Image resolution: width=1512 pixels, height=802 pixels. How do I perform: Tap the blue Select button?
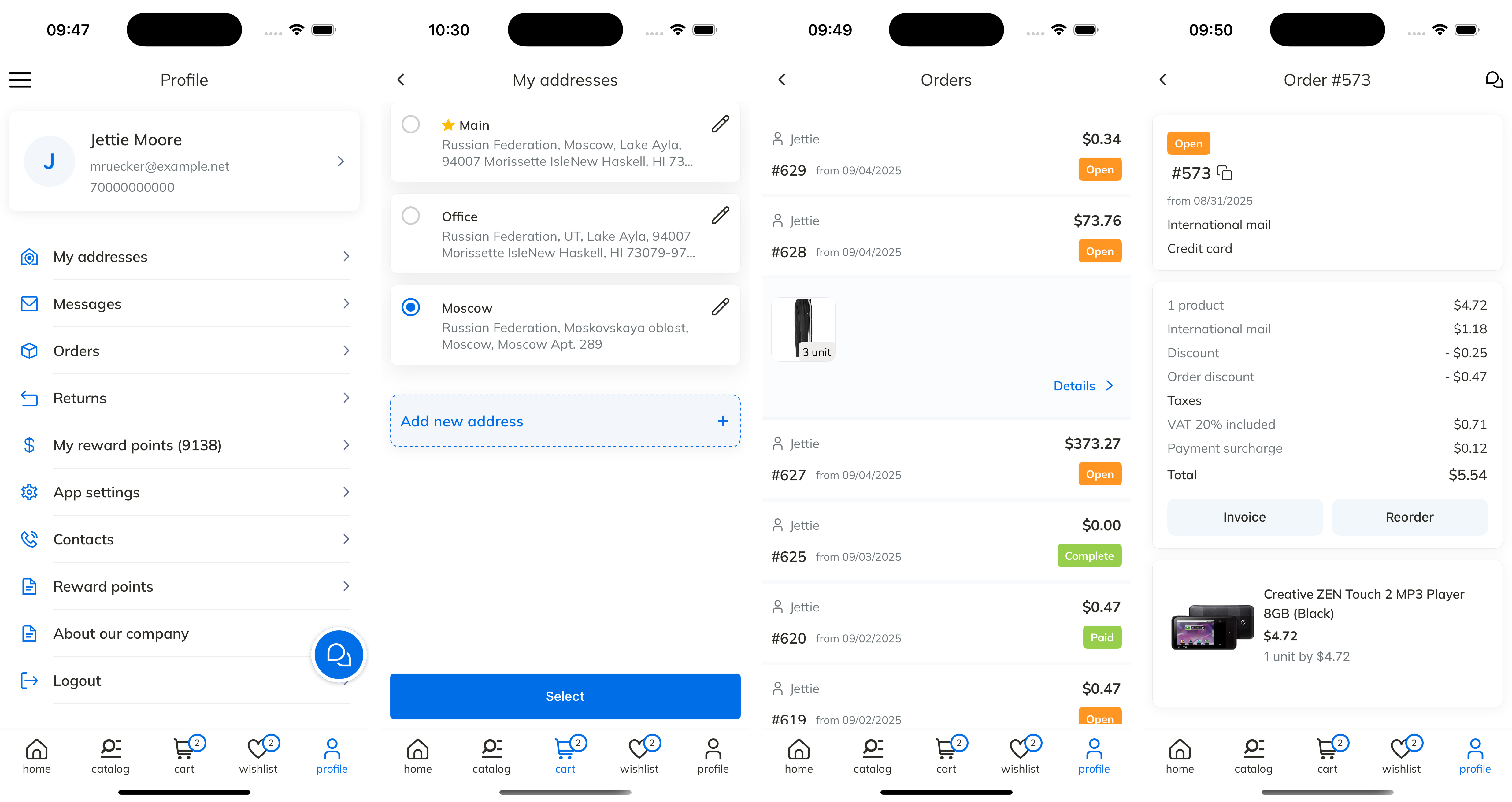[565, 696]
